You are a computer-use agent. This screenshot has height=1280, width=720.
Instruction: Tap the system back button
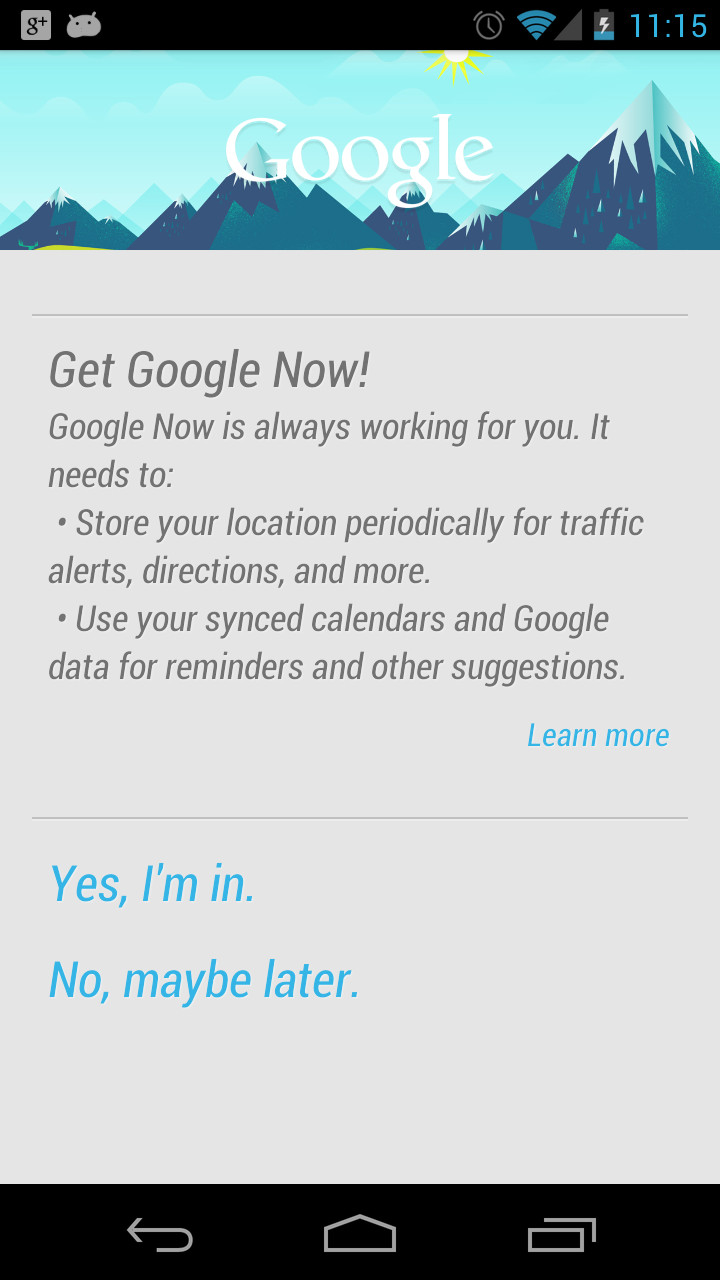click(x=160, y=1234)
